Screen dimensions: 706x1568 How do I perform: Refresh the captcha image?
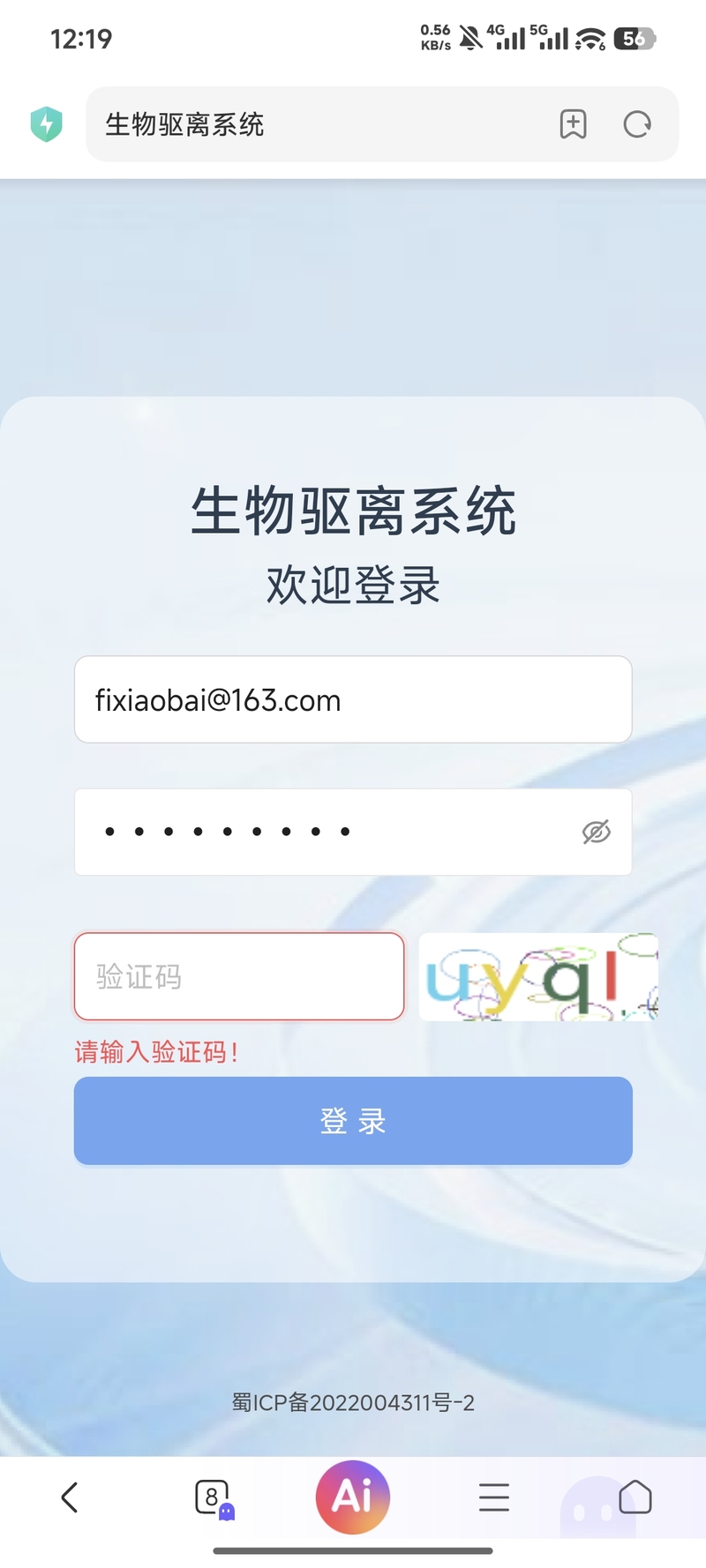tap(538, 977)
